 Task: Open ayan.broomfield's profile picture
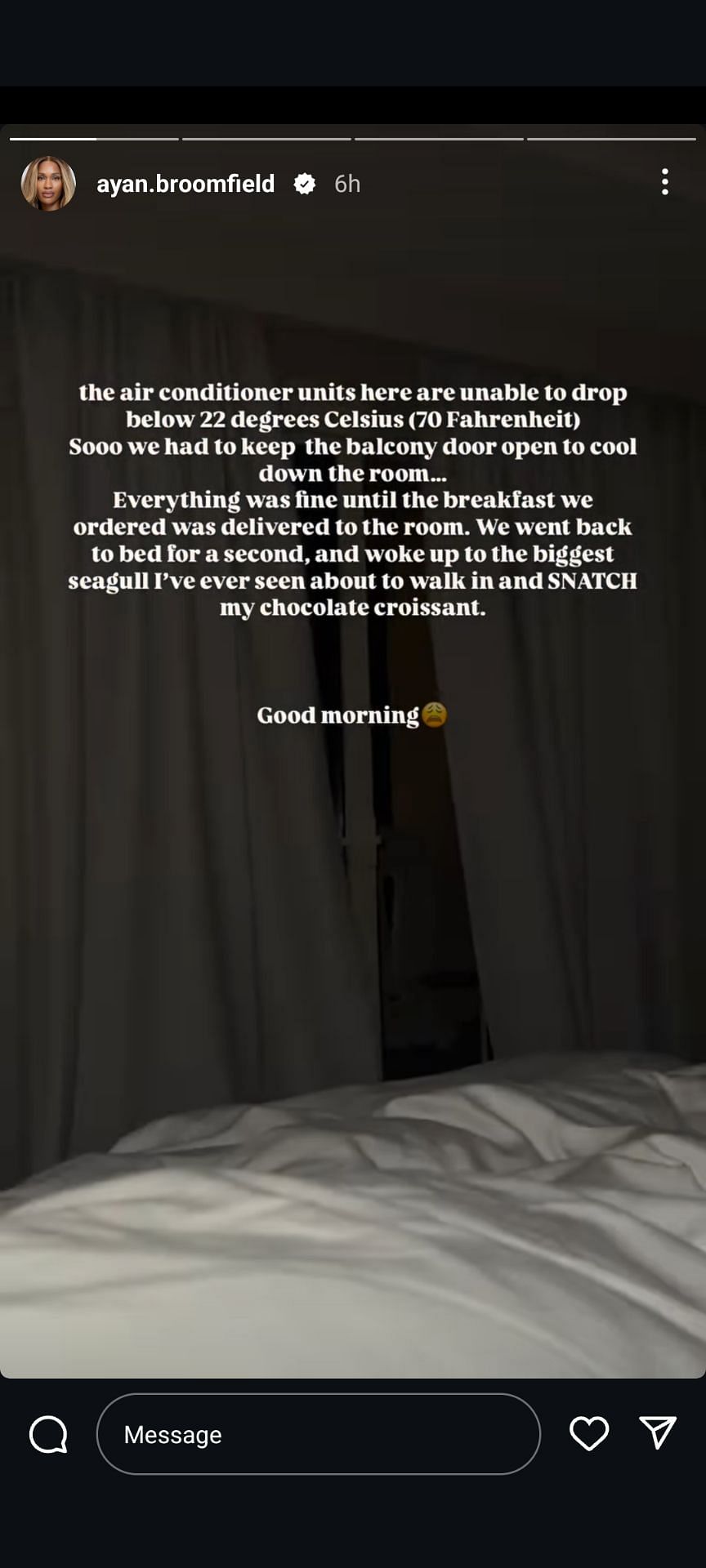tap(48, 184)
